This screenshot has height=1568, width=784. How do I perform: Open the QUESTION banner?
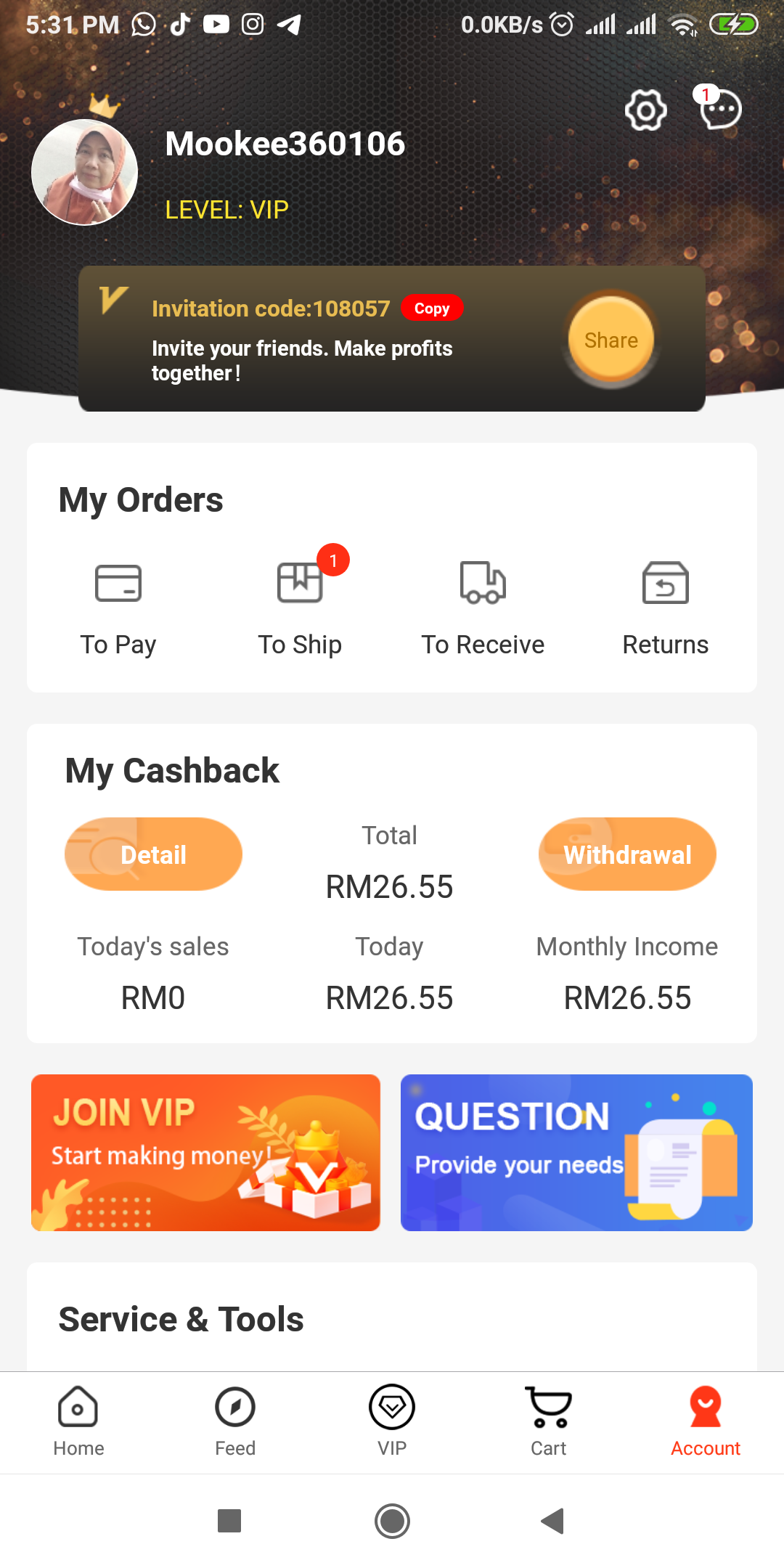[x=576, y=1152]
